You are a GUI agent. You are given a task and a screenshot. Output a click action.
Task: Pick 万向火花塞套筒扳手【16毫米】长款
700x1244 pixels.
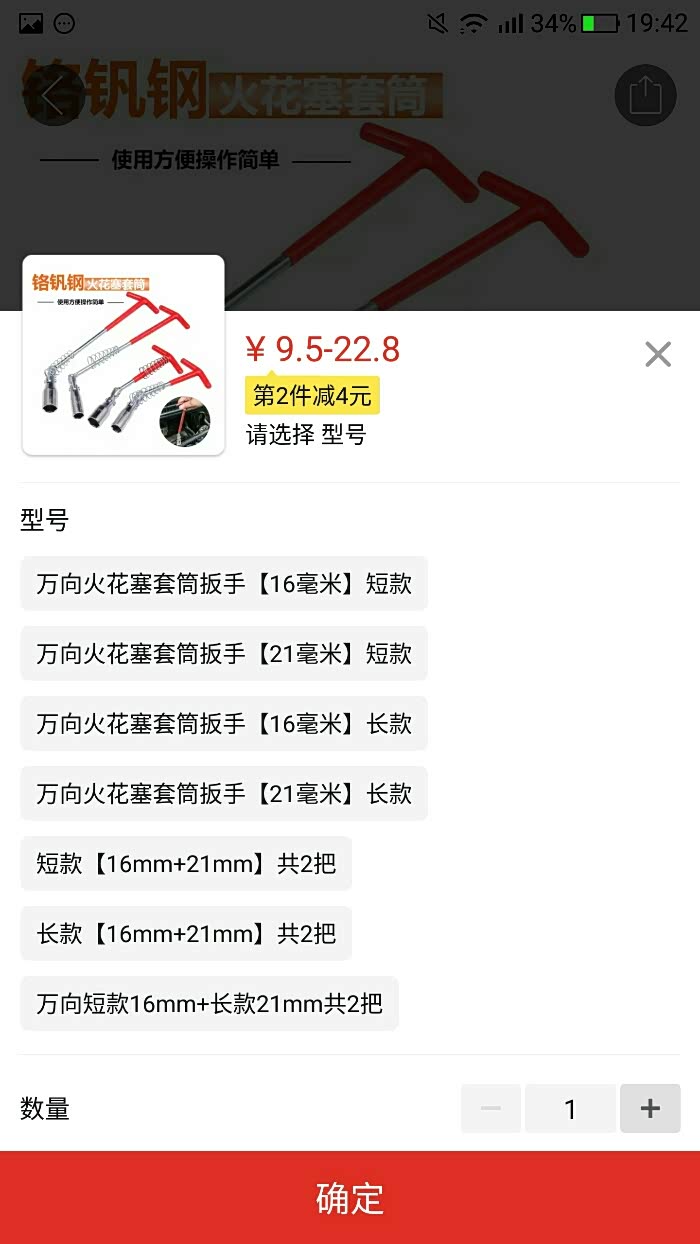point(224,723)
